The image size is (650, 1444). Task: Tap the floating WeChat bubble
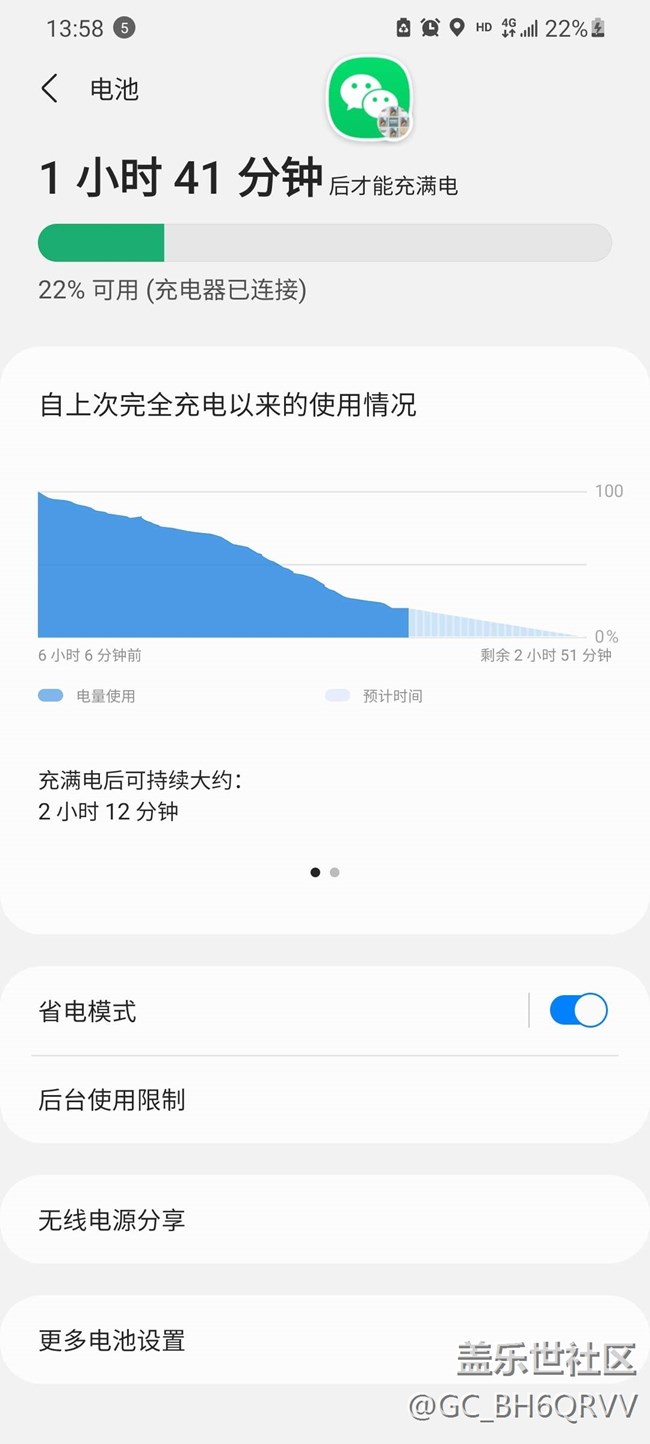pyautogui.click(x=369, y=97)
